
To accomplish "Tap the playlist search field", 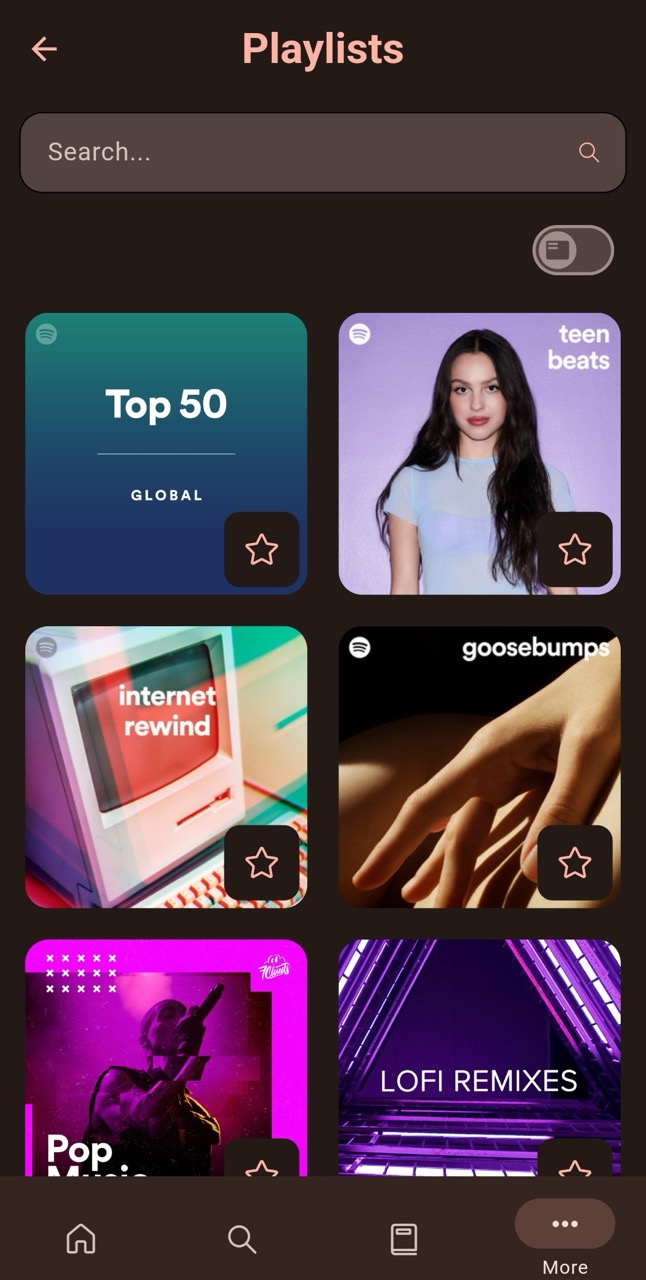I will tap(323, 152).
